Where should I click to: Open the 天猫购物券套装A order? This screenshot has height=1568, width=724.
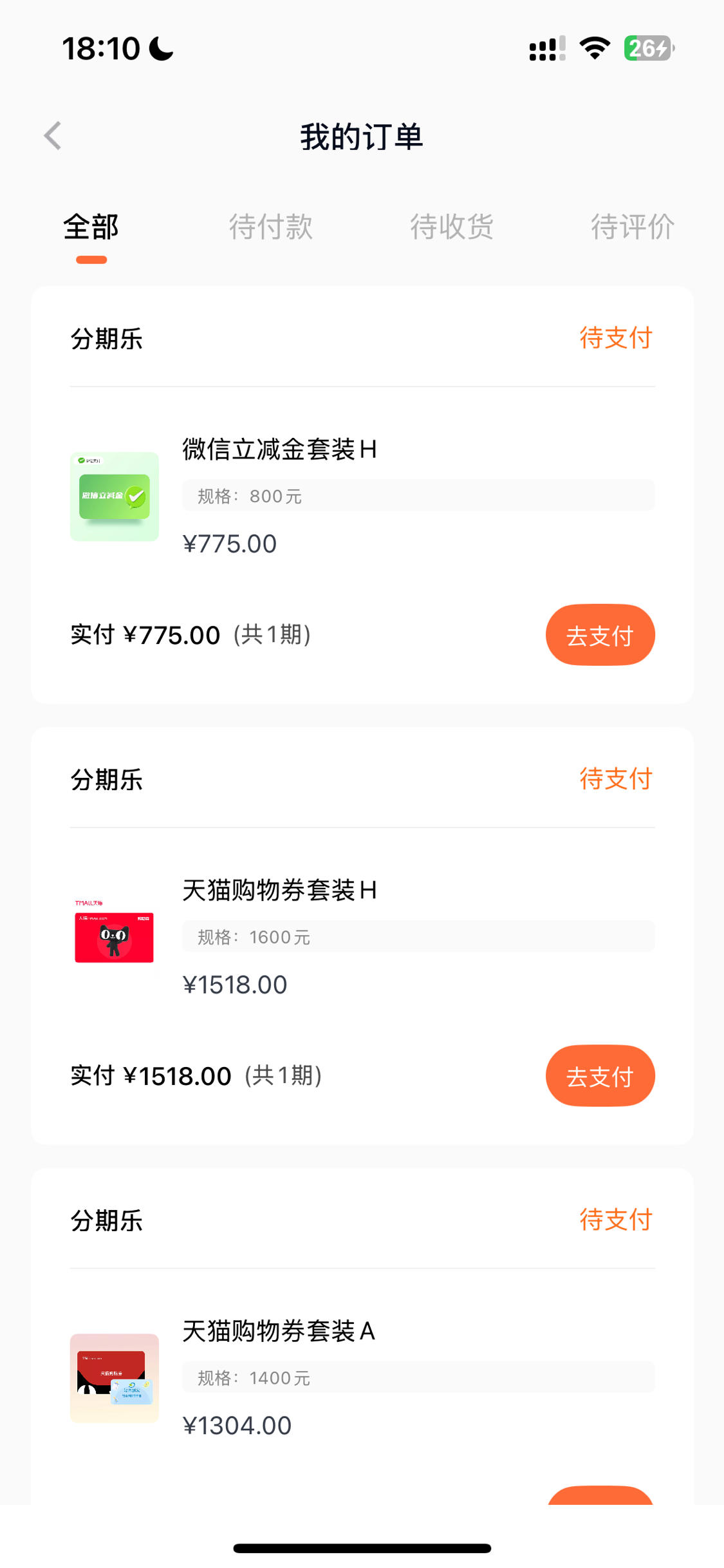coord(362,1378)
